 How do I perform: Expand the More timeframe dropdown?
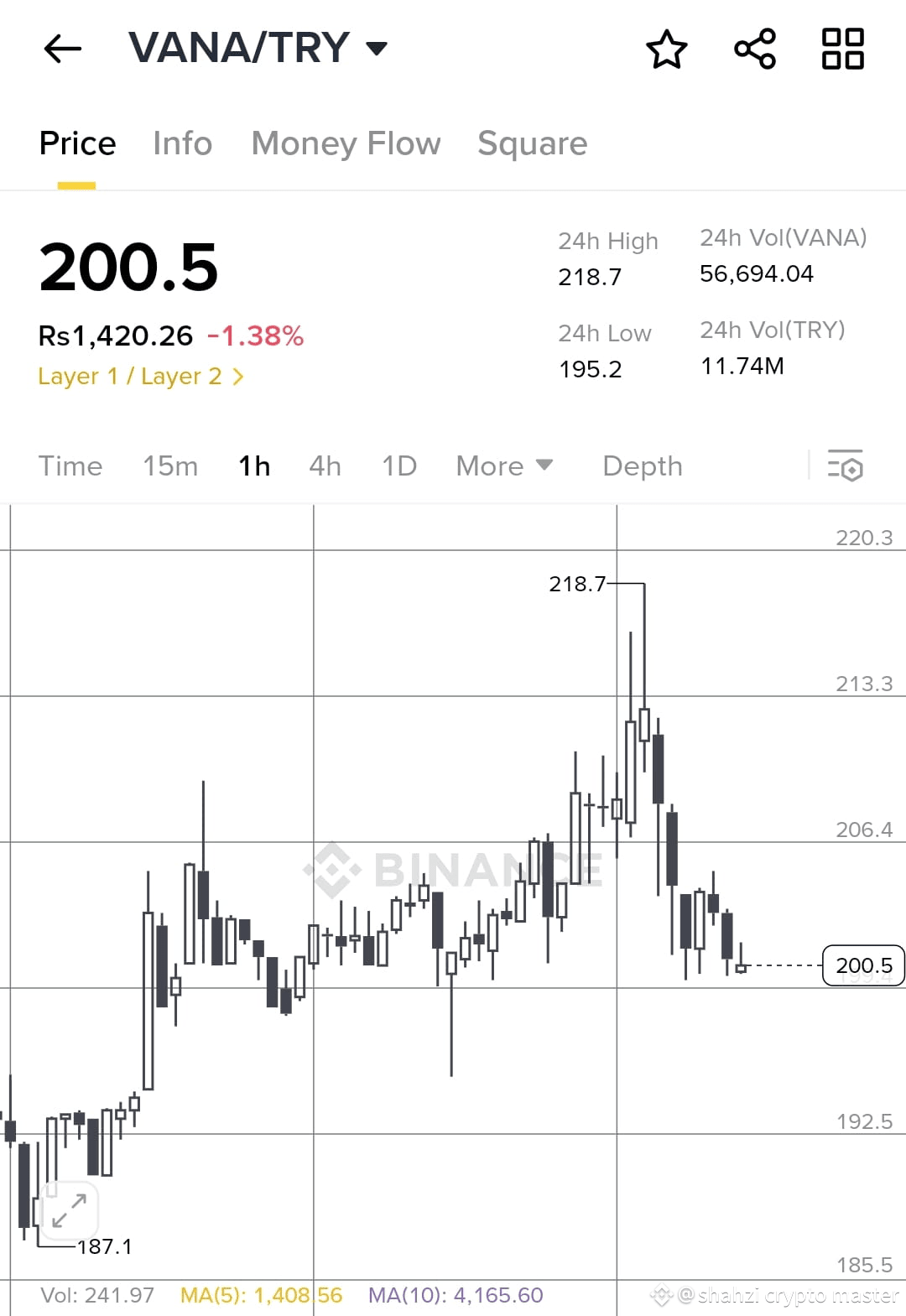[503, 466]
